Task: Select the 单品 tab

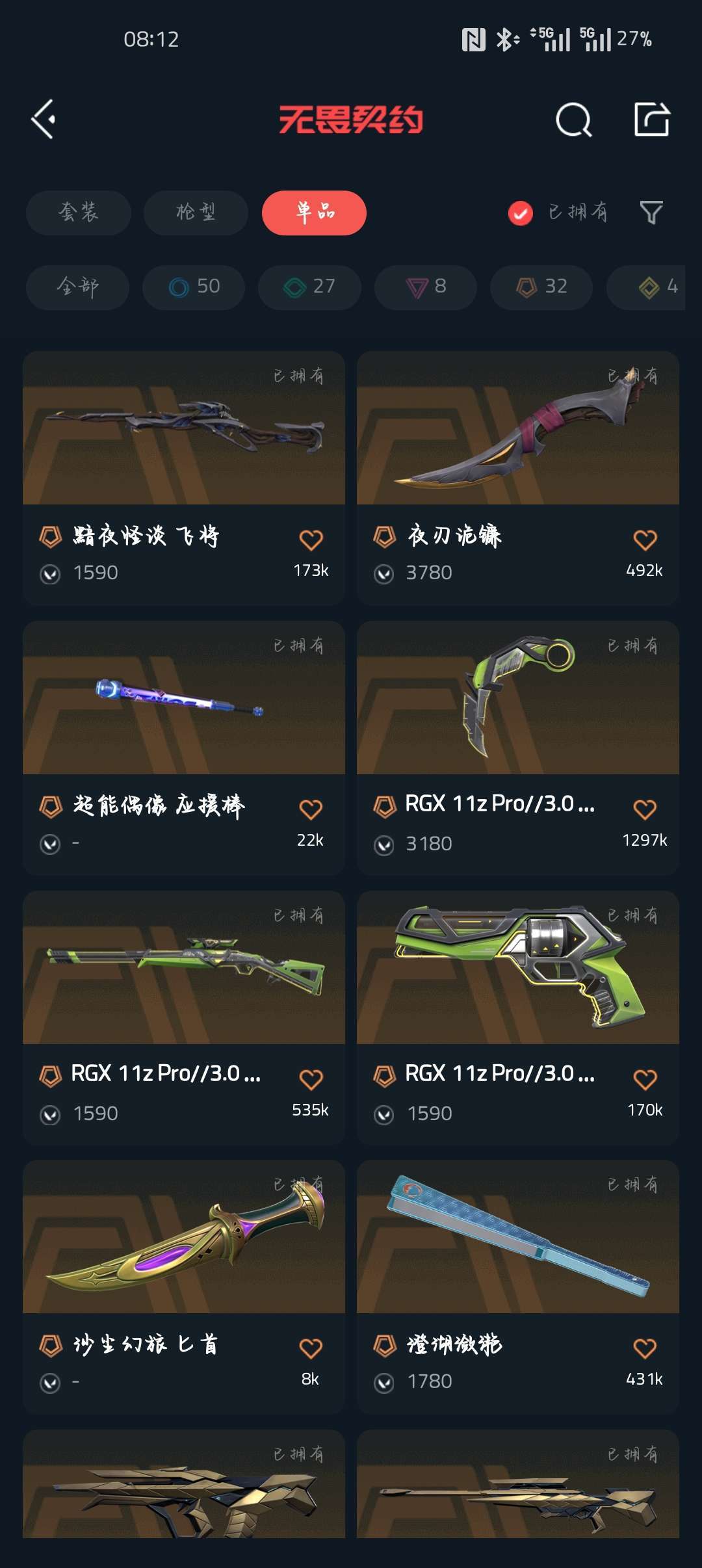Action: click(x=314, y=213)
